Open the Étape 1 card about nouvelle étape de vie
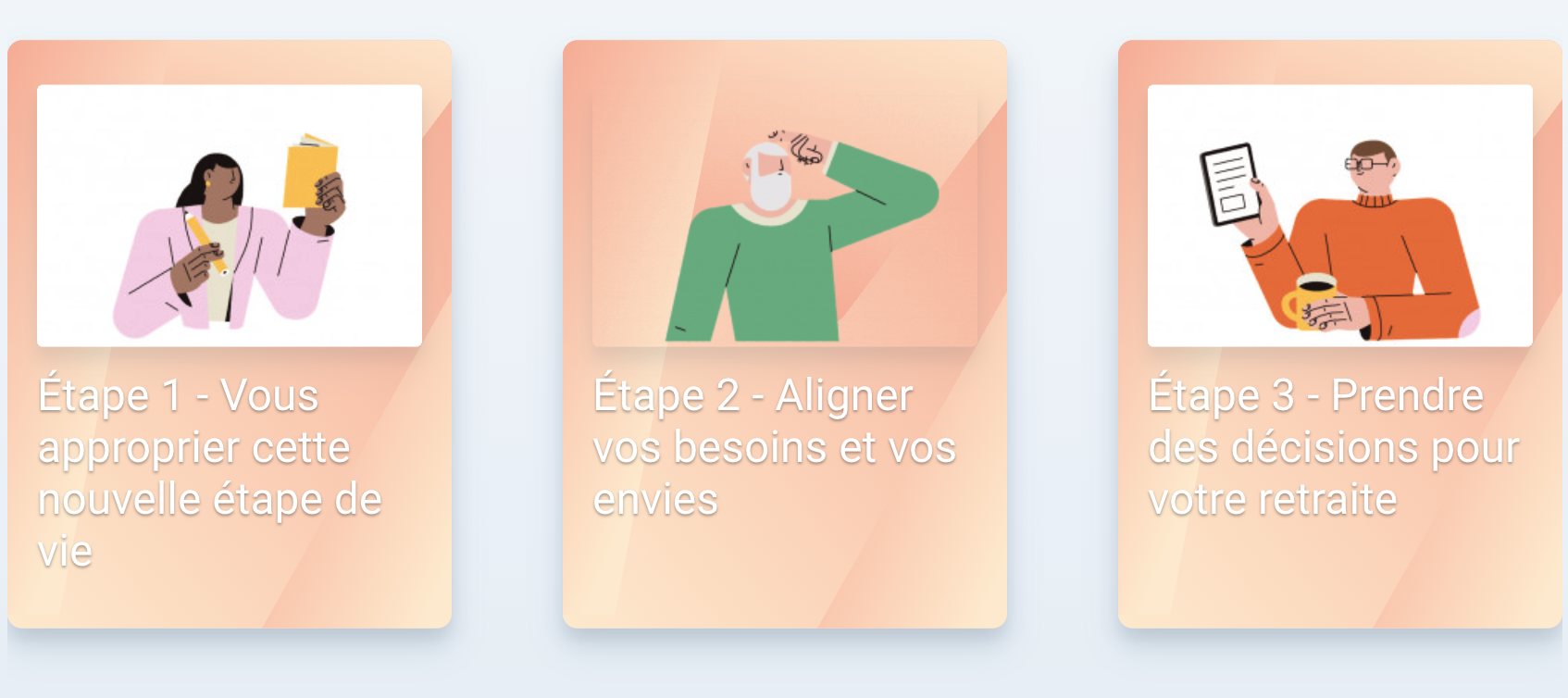The image size is (1568, 698). [229, 333]
